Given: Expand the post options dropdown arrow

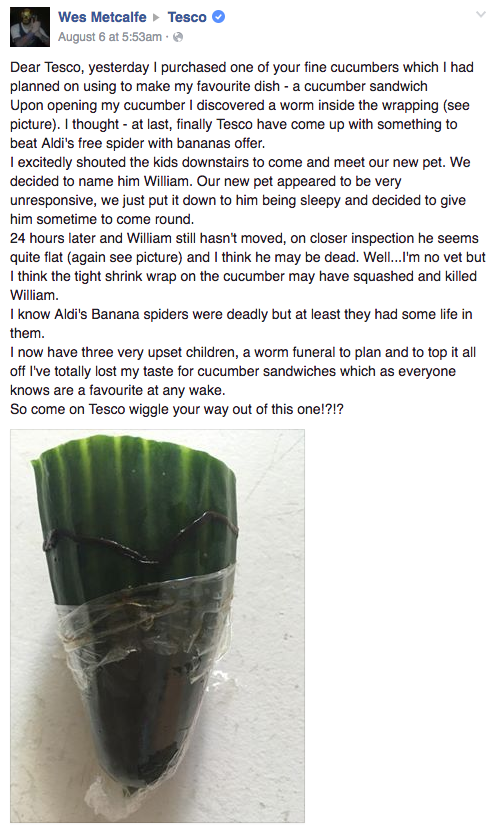Looking at the screenshot, I should click(x=481, y=15).
